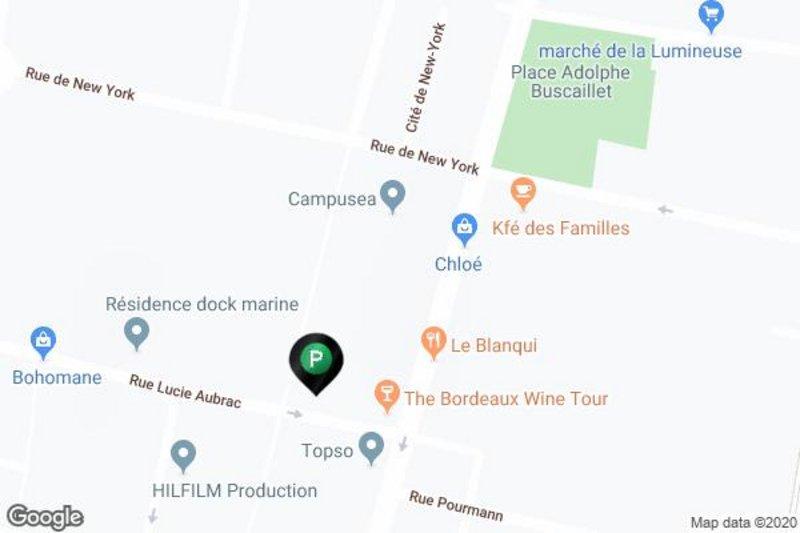
Task: Select The Bordeaux Wine Tour marker
Action: point(387,396)
